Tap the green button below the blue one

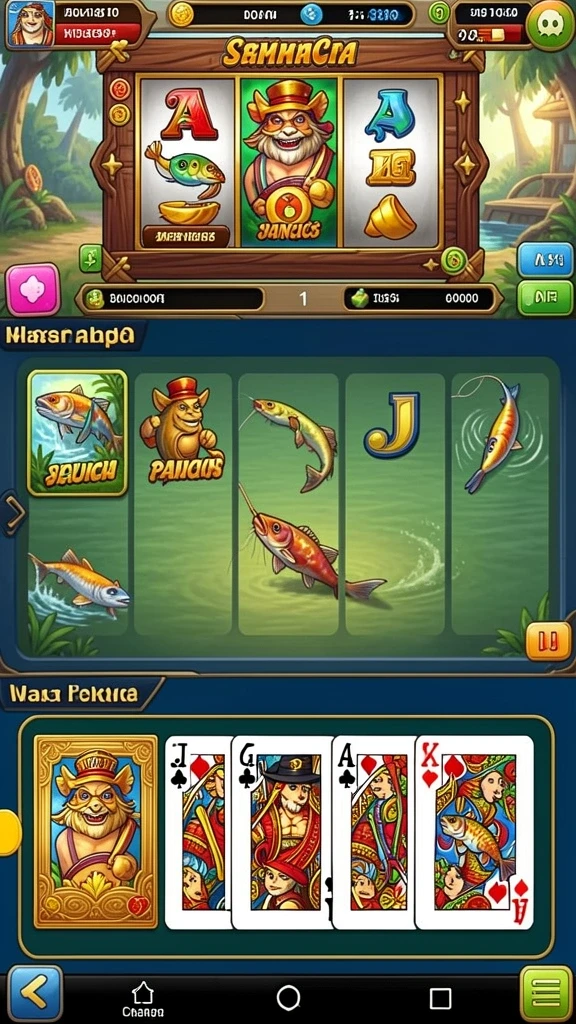coord(545,298)
